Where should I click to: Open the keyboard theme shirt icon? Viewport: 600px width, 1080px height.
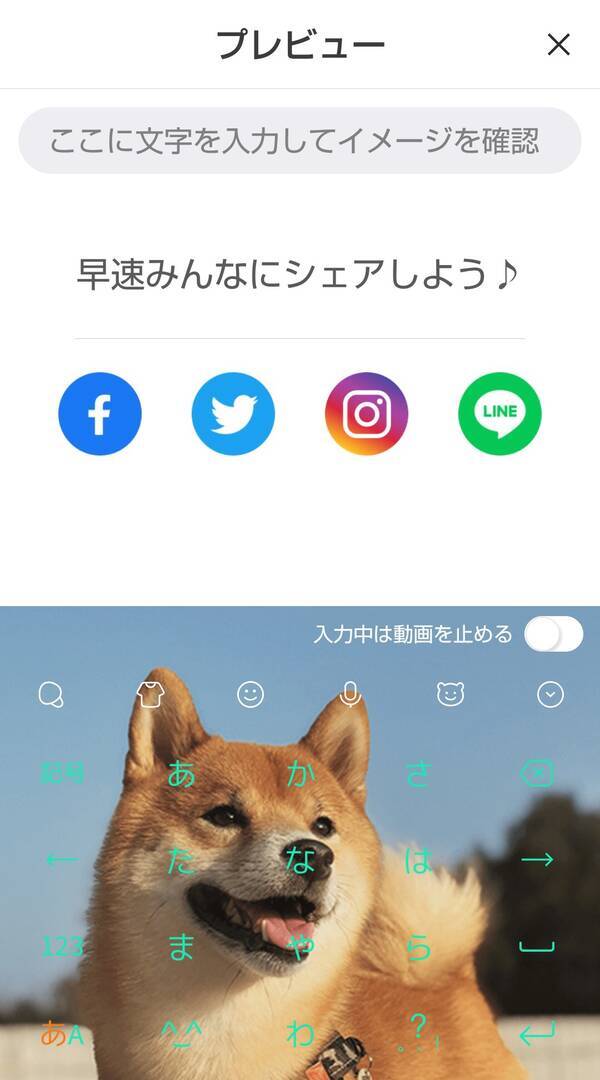coord(150,695)
